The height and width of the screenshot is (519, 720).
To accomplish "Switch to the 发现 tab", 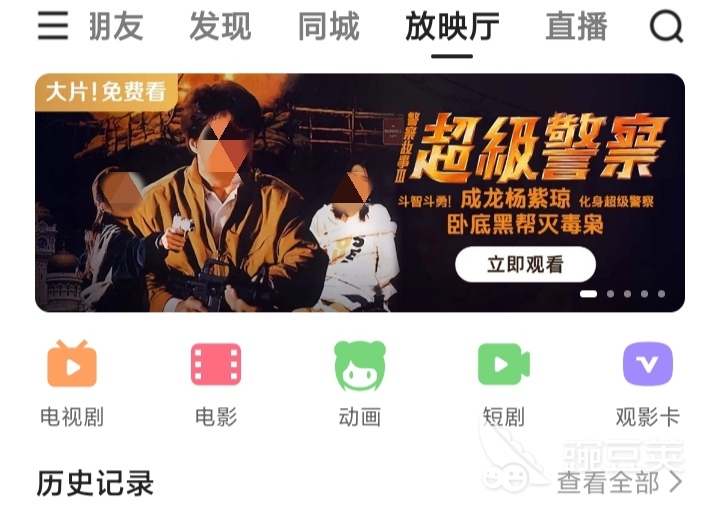I will click(x=220, y=27).
